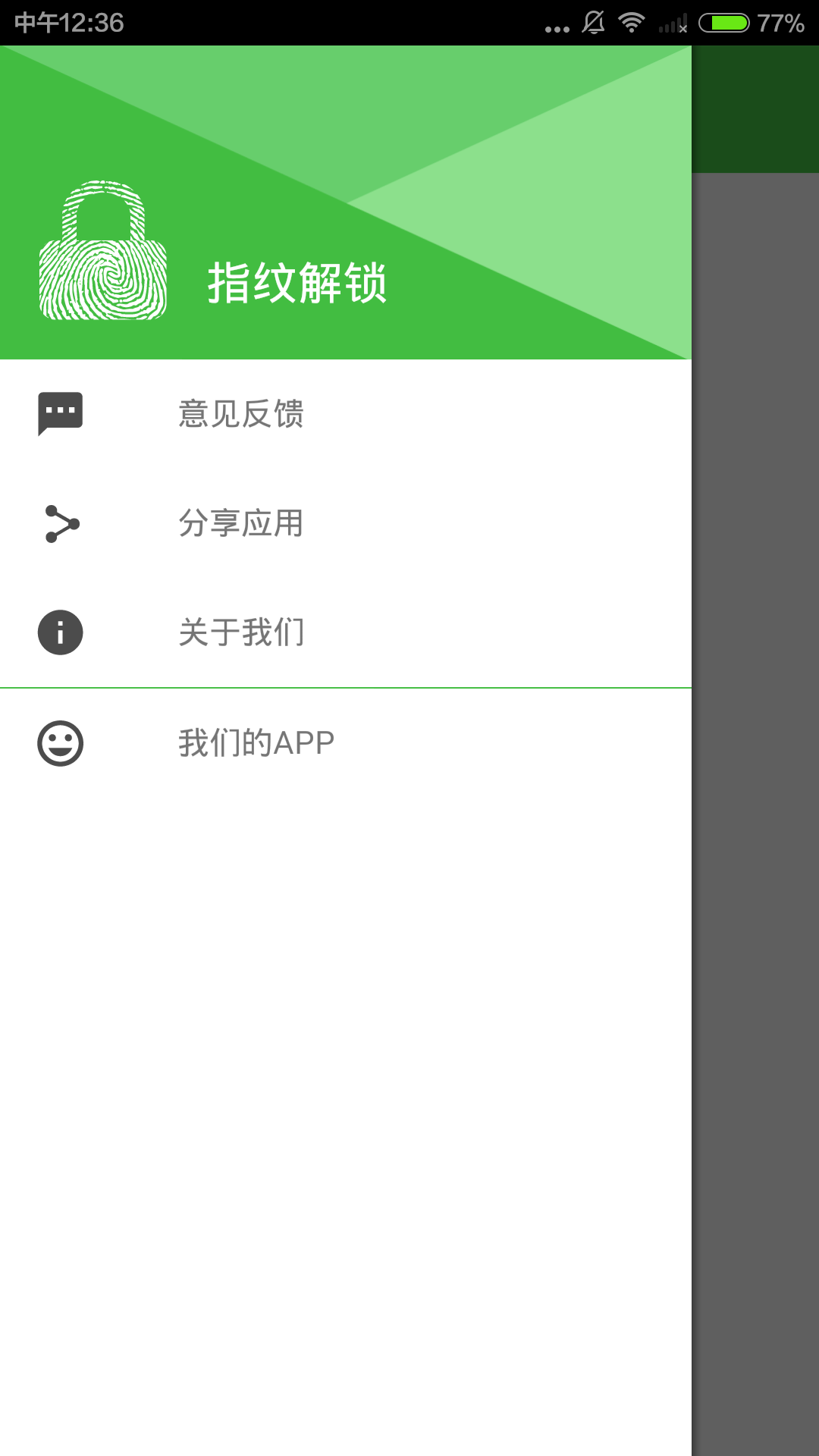The image size is (819, 1456).
Task: Click the info icon next to 关于我们
Action: (x=60, y=632)
